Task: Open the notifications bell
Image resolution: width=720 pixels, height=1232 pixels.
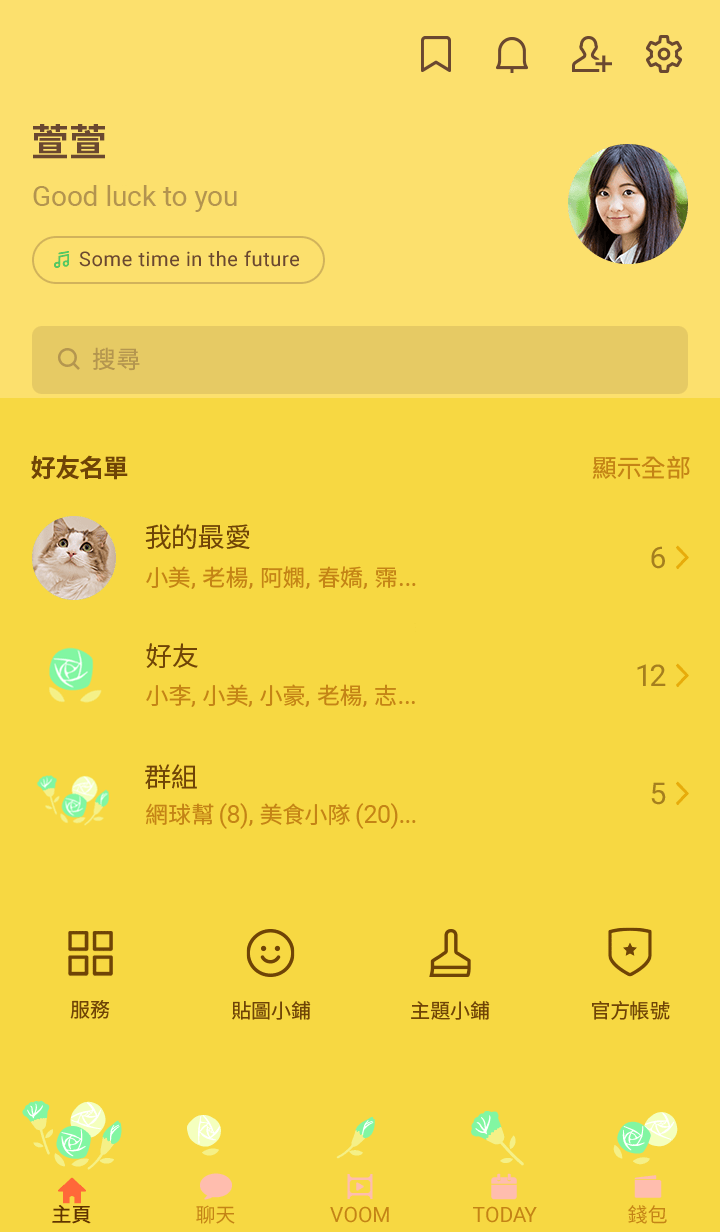Action: click(512, 54)
